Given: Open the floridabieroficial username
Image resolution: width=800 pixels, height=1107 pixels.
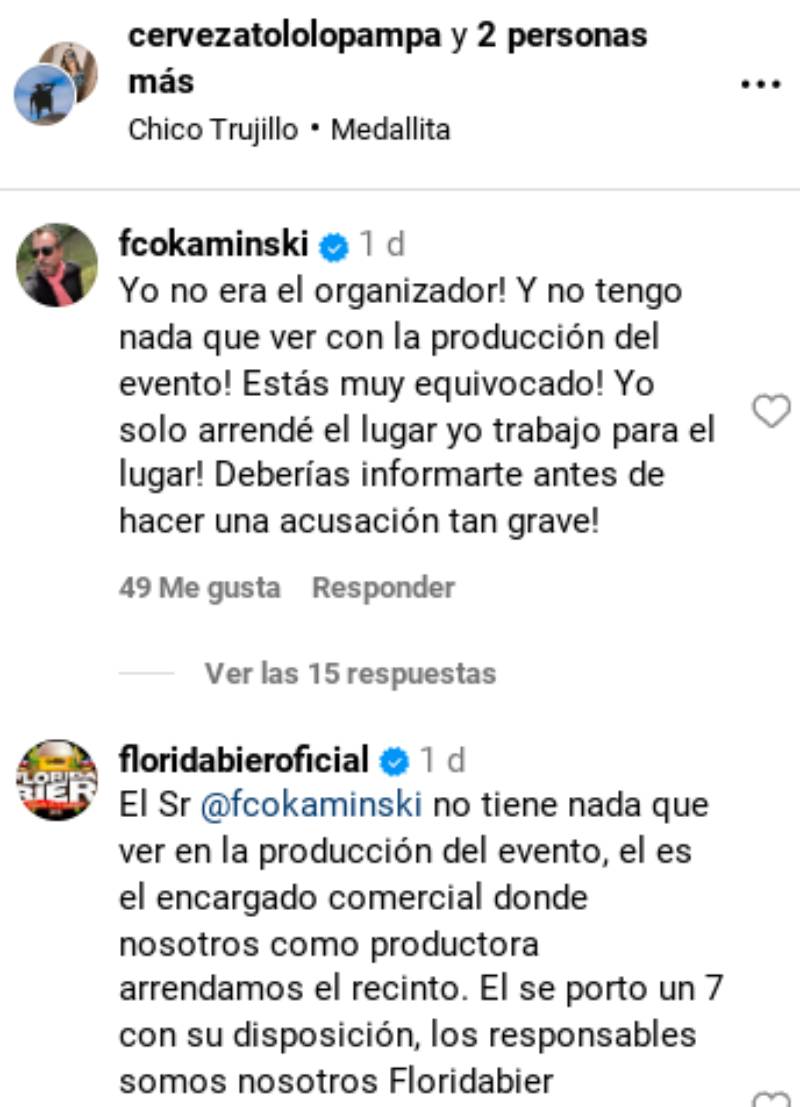Looking at the screenshot, I should click(x=244, y=760).
